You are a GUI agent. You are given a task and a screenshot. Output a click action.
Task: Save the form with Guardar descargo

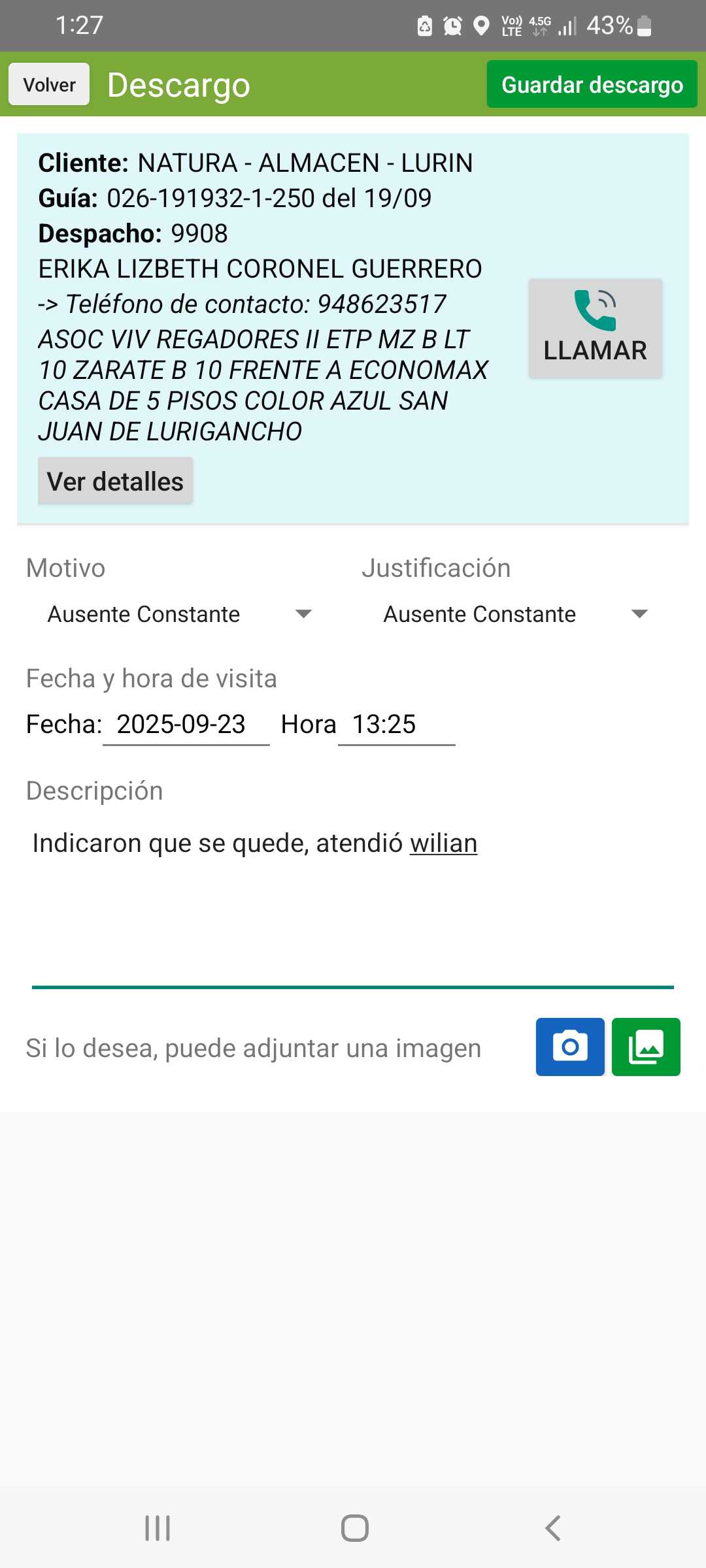[592, 84]
